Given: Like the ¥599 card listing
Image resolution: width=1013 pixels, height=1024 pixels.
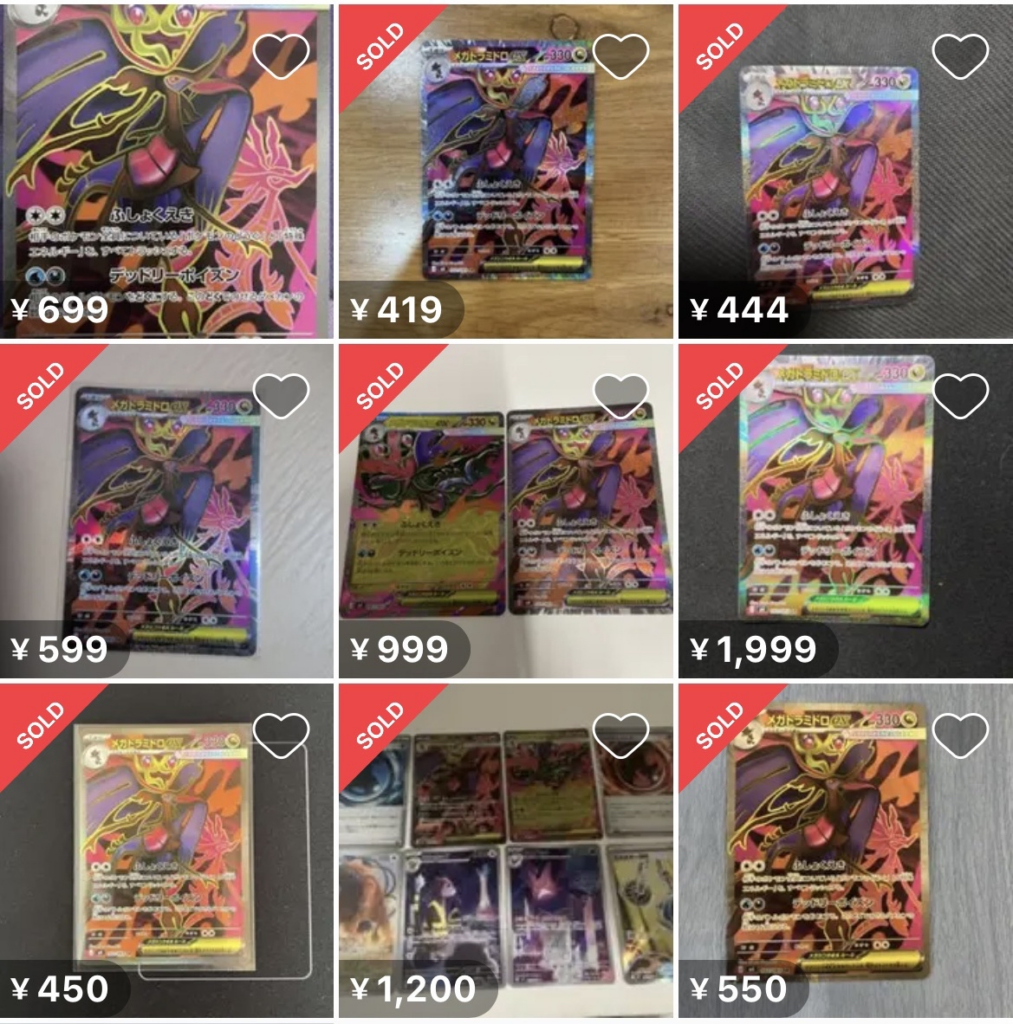Looking at the screenshot, I should (281, 396).
